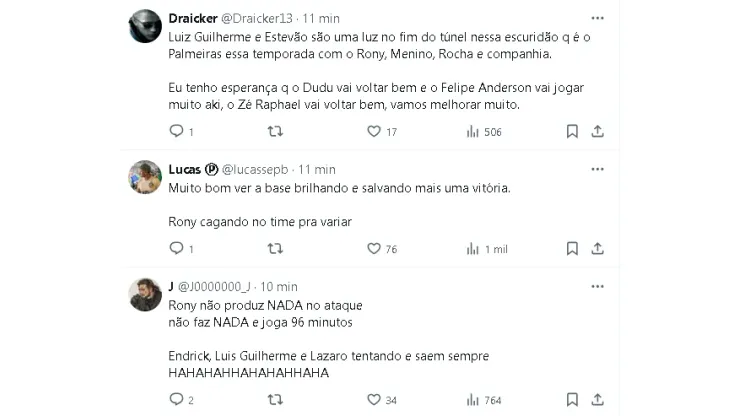Reply to Lucas's tweet
Image resolution: width=740 pixels, height=416 pixels.
(x=176, y=248)
